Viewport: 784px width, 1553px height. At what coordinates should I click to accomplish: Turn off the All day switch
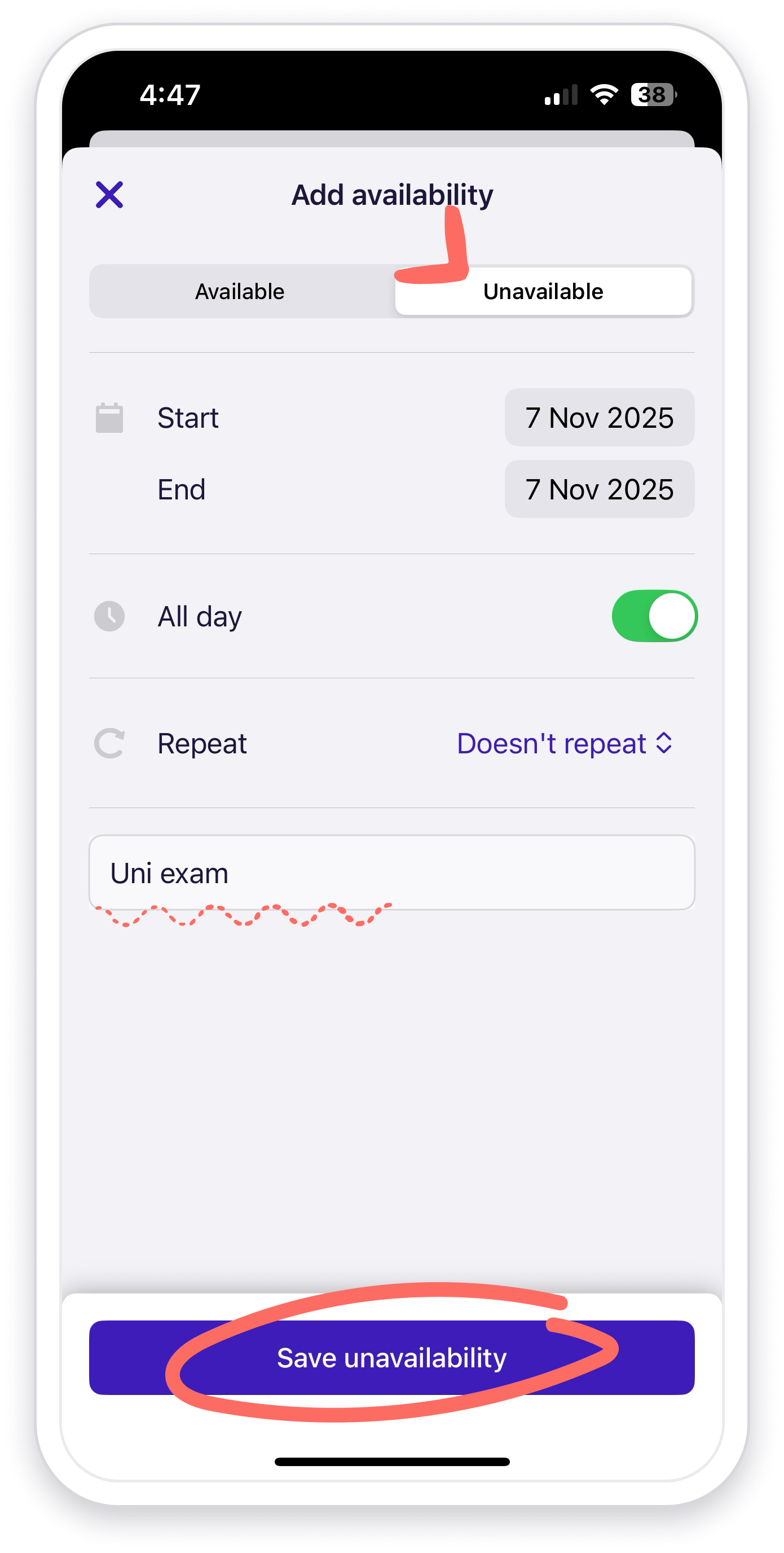(x=654, y=616)
